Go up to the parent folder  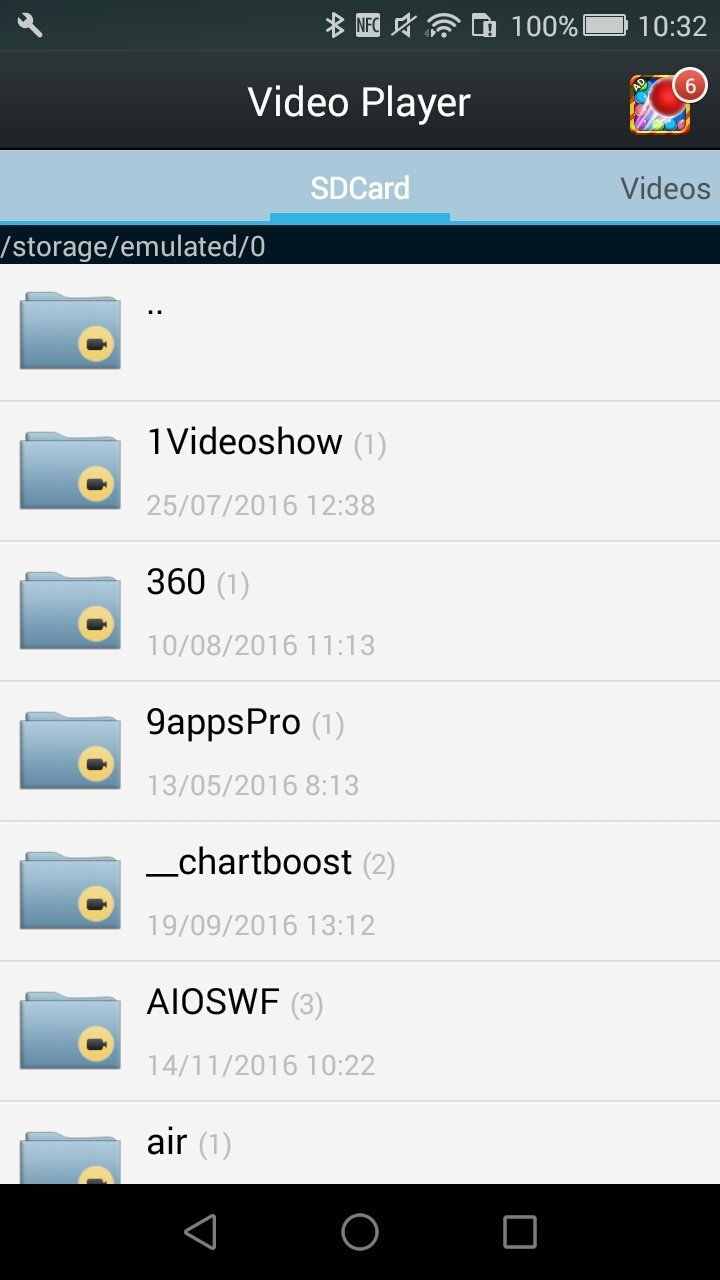(360, 332)
